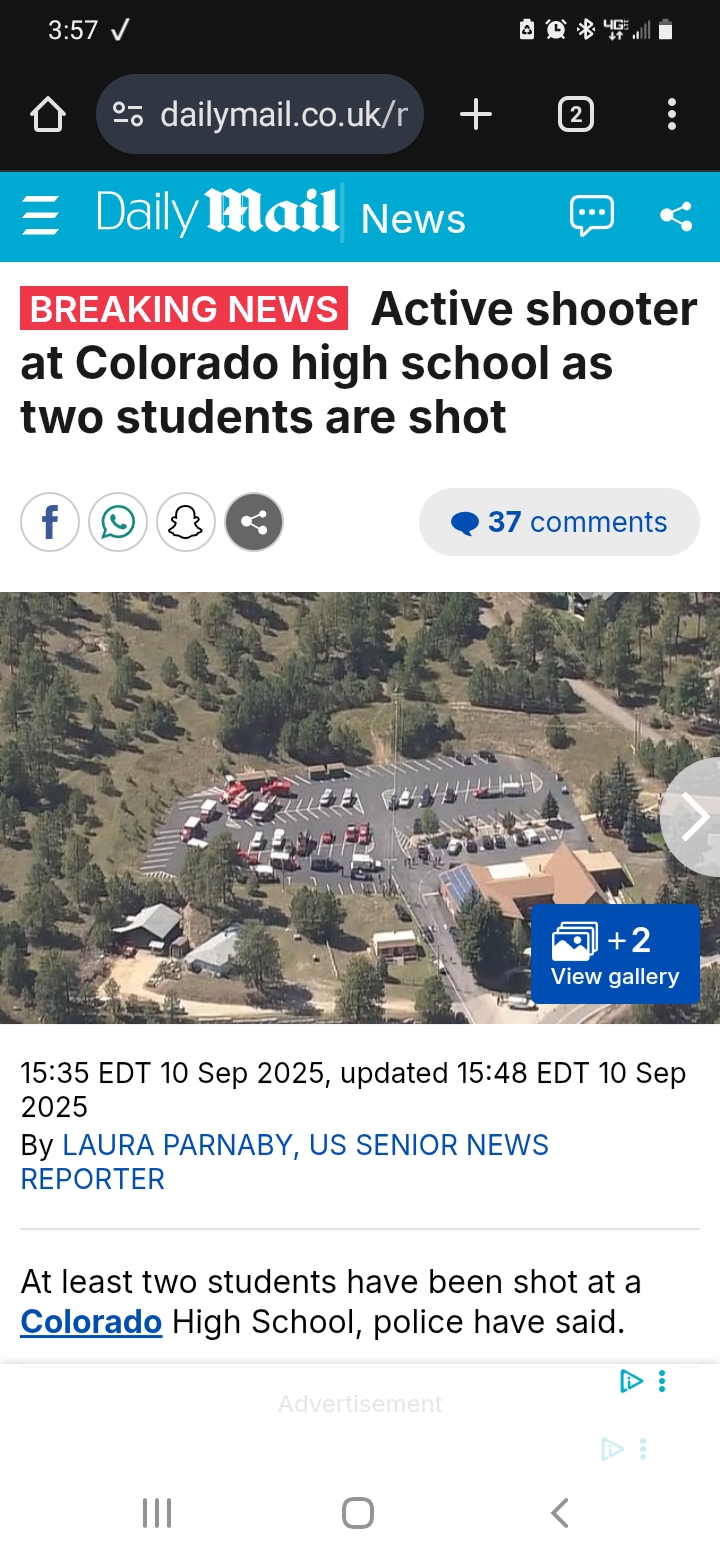The width and height of the screenshot is (720, 1560).
Task: Tap the dailymail.co.uk address bar
Action: pyautogui.click(x=260, y=115)
